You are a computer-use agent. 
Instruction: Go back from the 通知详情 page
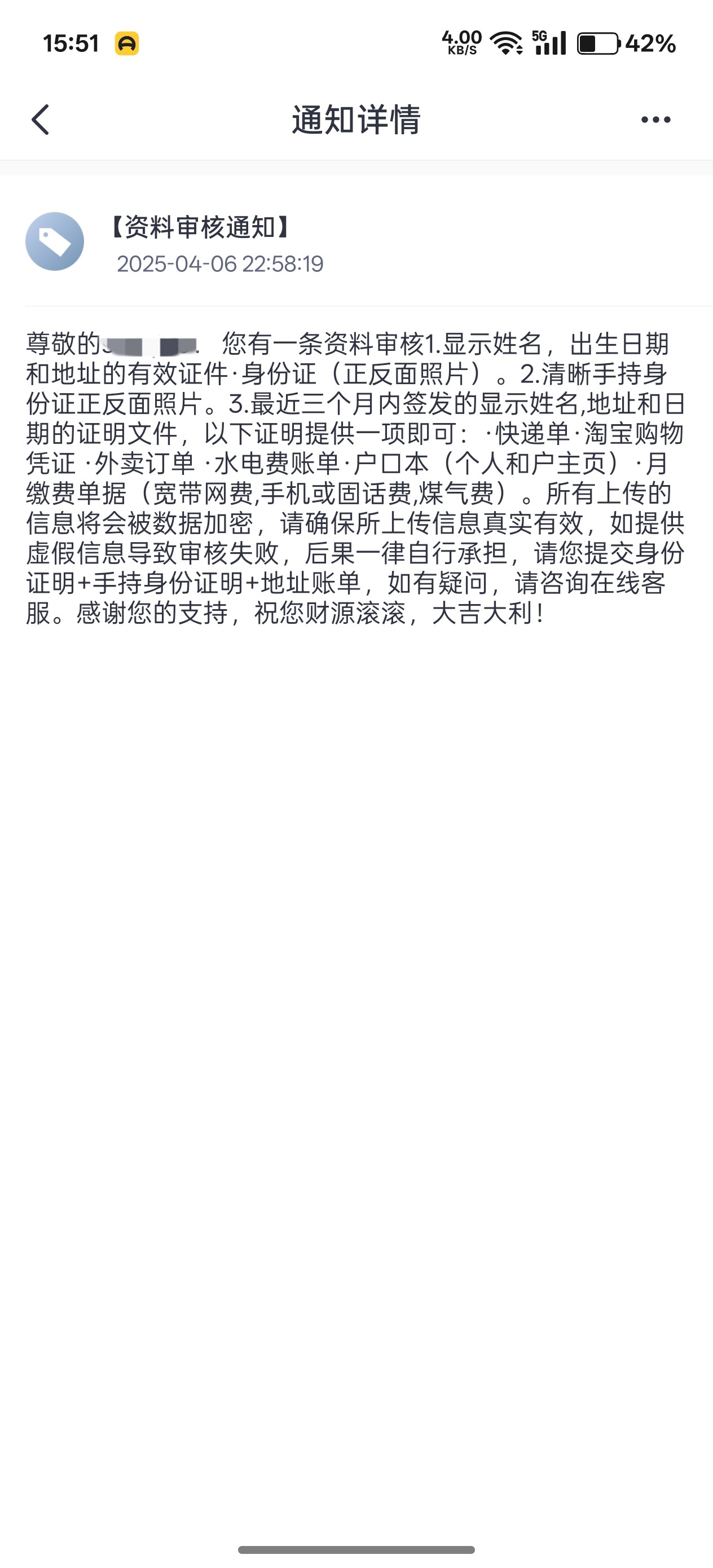point(40,120)
